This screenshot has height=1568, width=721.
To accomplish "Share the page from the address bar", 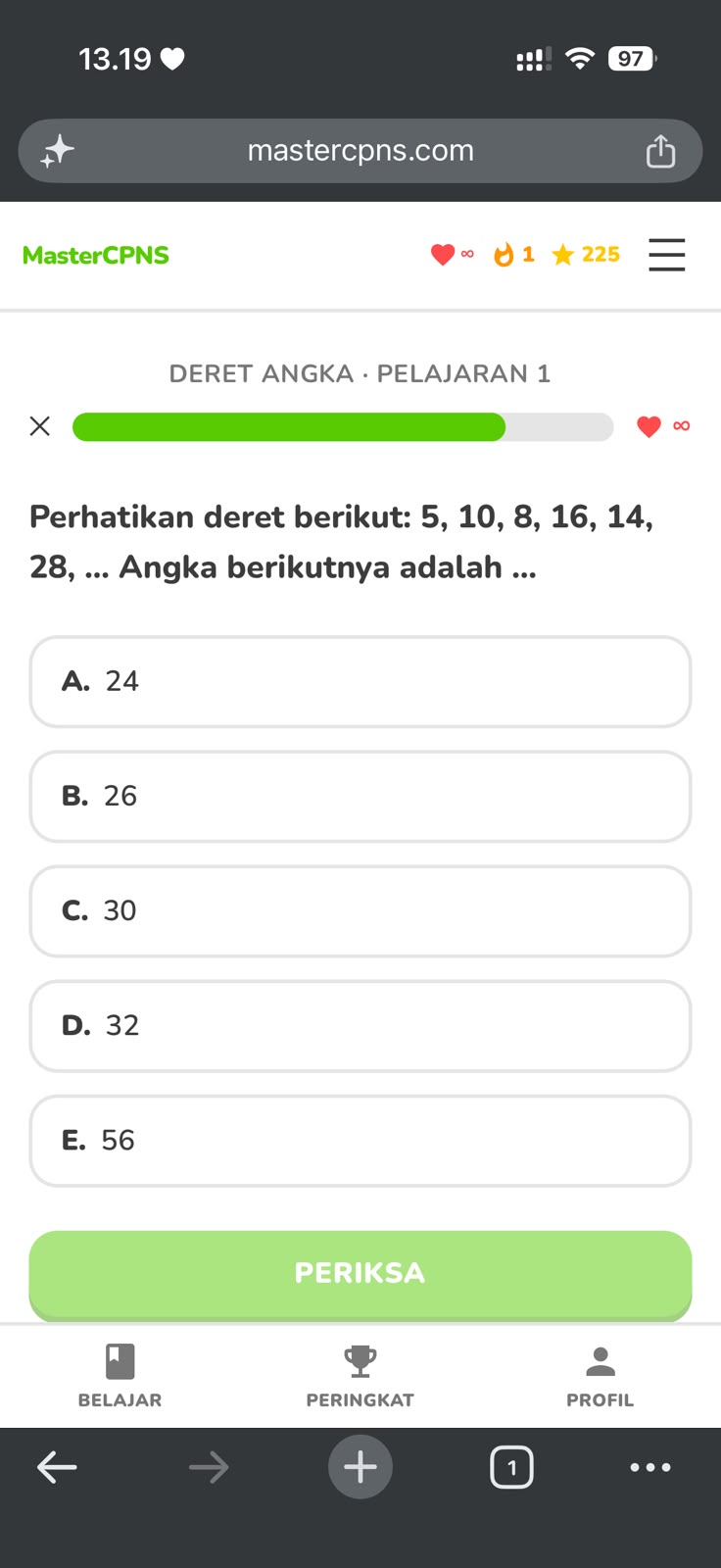I will pos(660,151).
